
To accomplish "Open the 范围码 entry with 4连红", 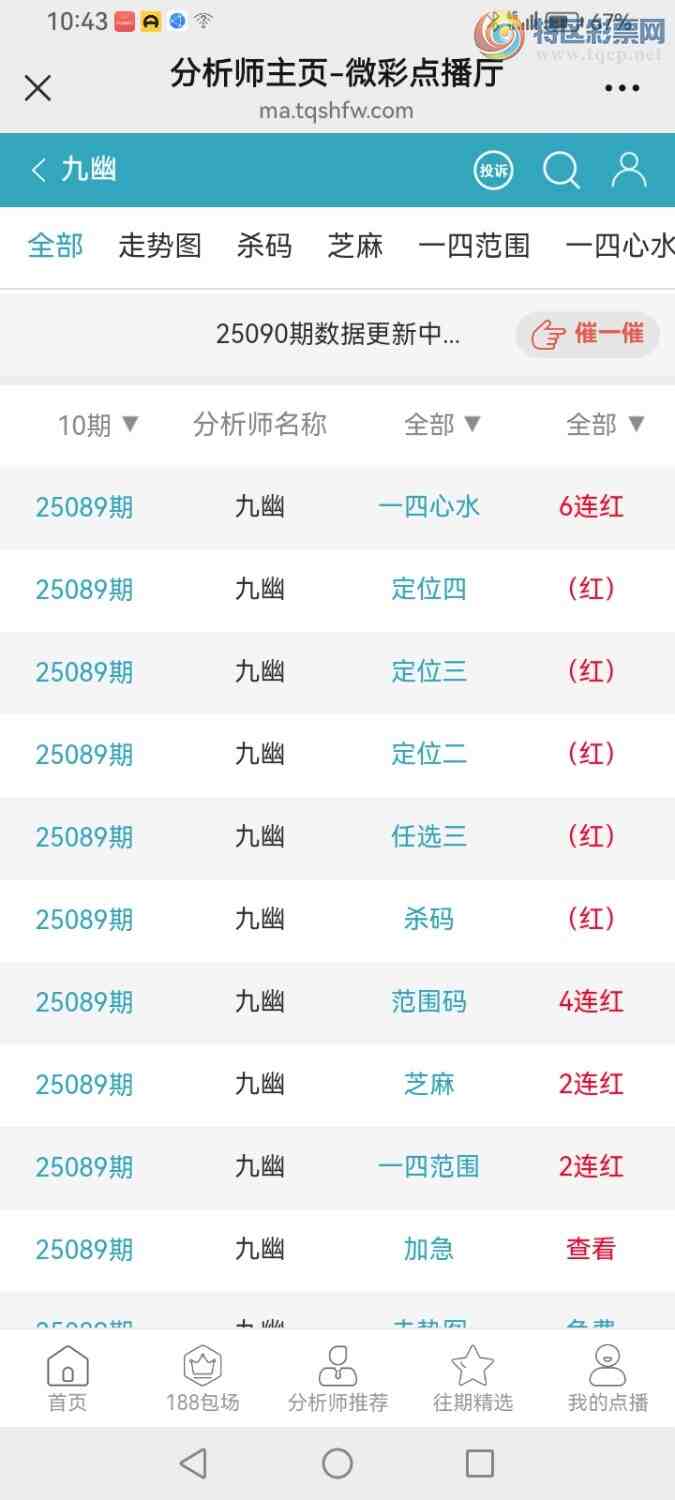I will 429,1002.
